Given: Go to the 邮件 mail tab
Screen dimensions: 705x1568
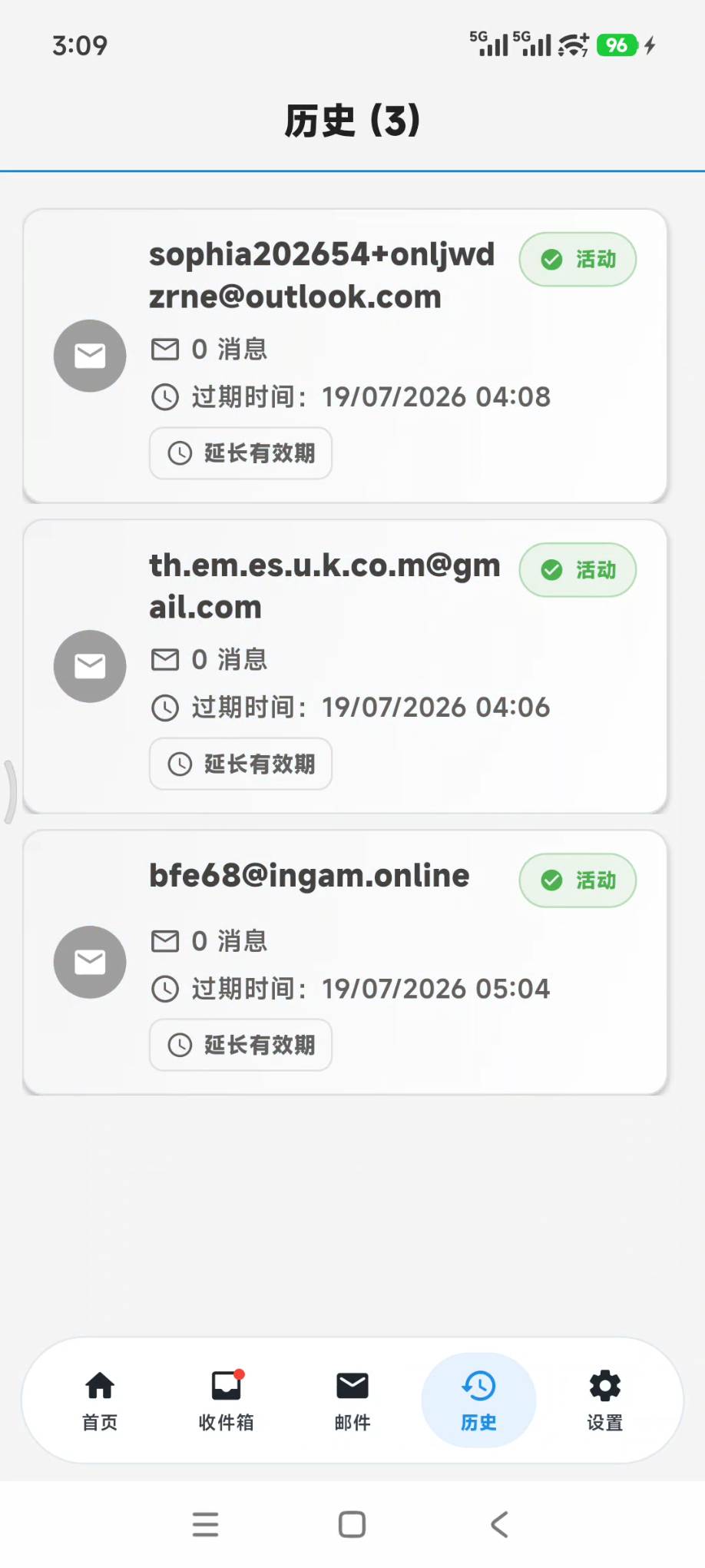Looking at the screenshot, I should tap(352, 1401).
